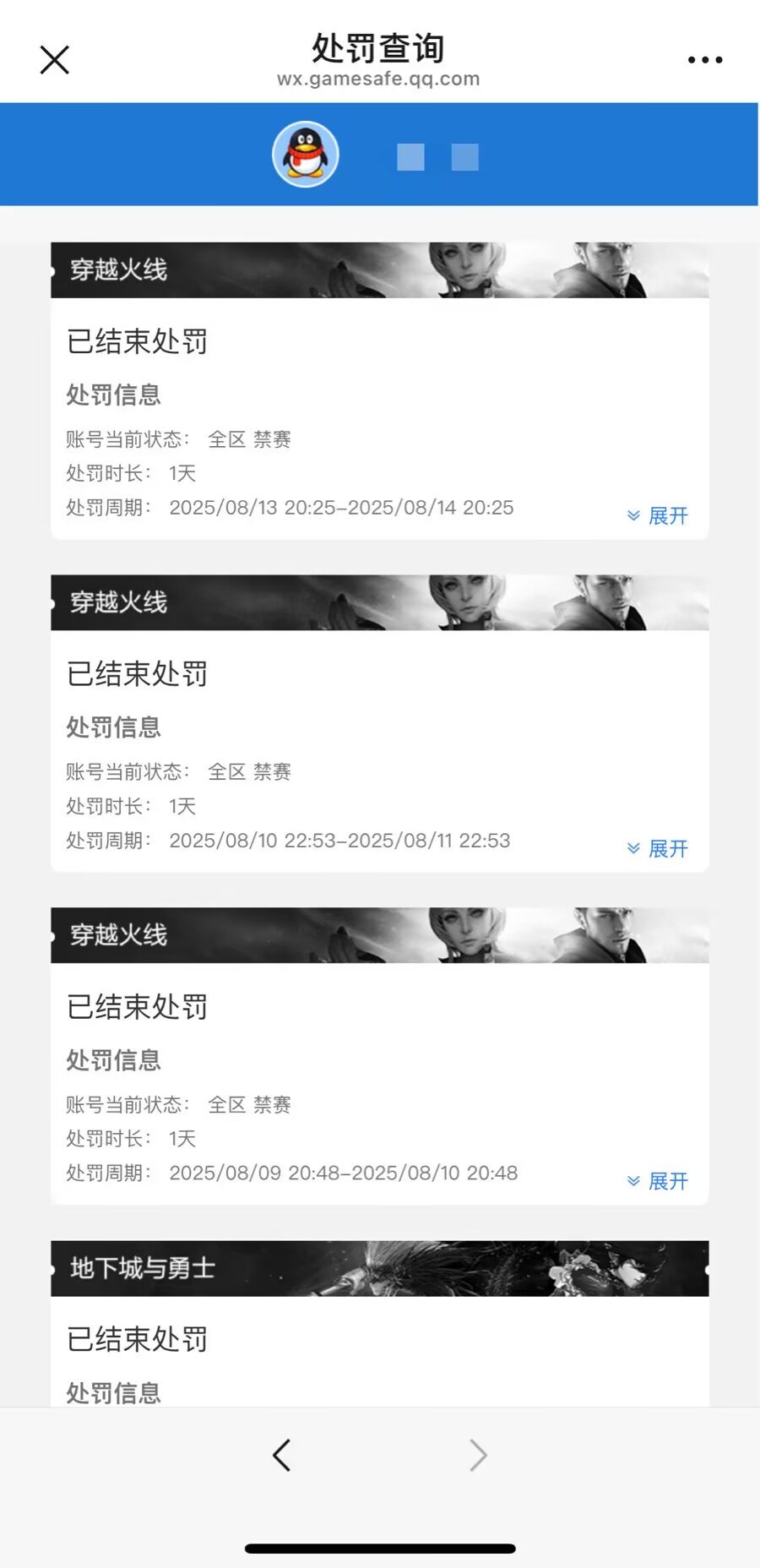Viewport: 760px width, 1568px height.
Task: Click the blurred username next to the avatar
Action: click(x=439, y=157)
